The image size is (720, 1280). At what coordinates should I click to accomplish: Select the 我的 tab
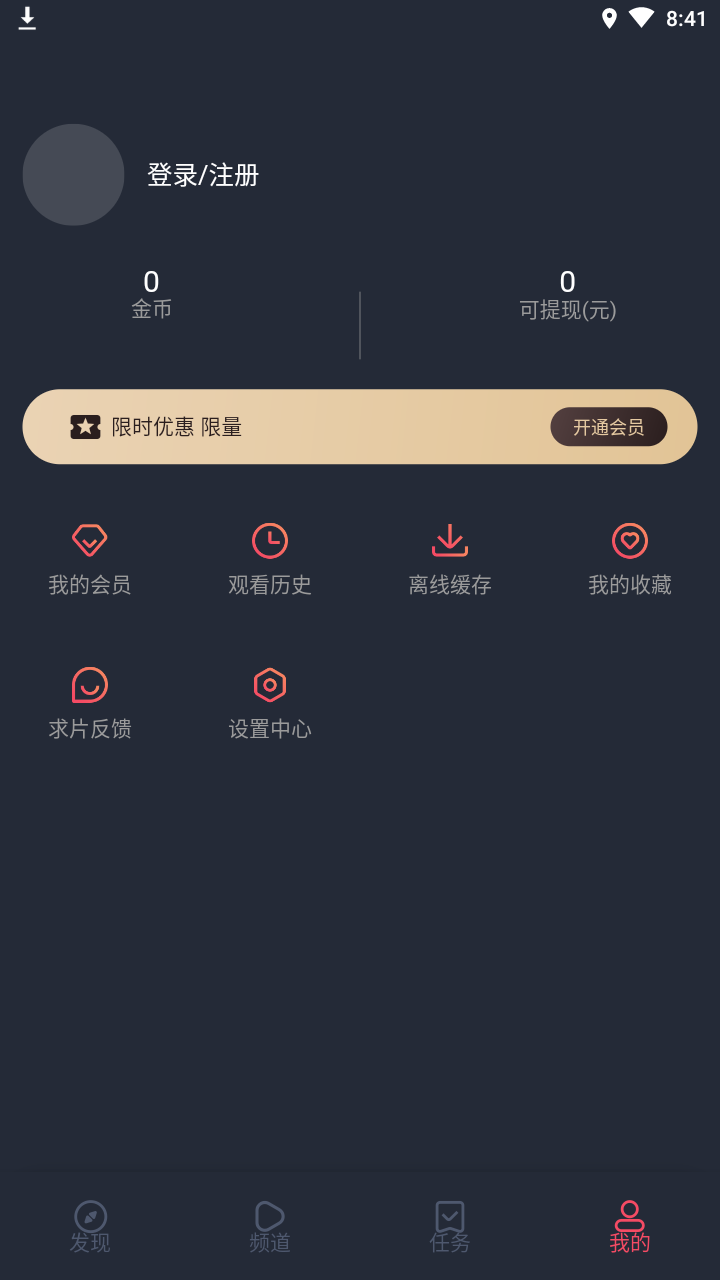coord(630,1227)
